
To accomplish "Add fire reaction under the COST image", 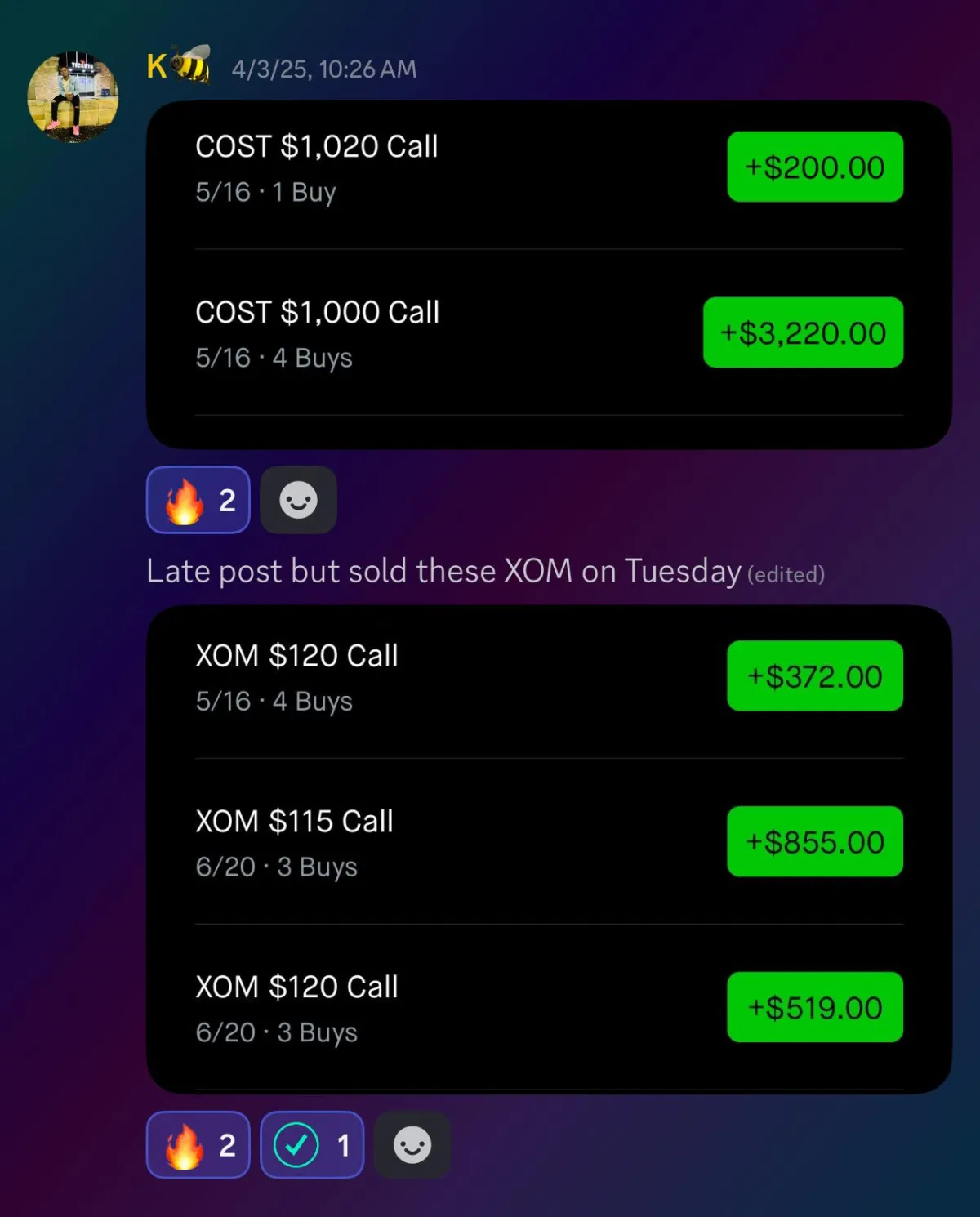I will click(198, 500).
